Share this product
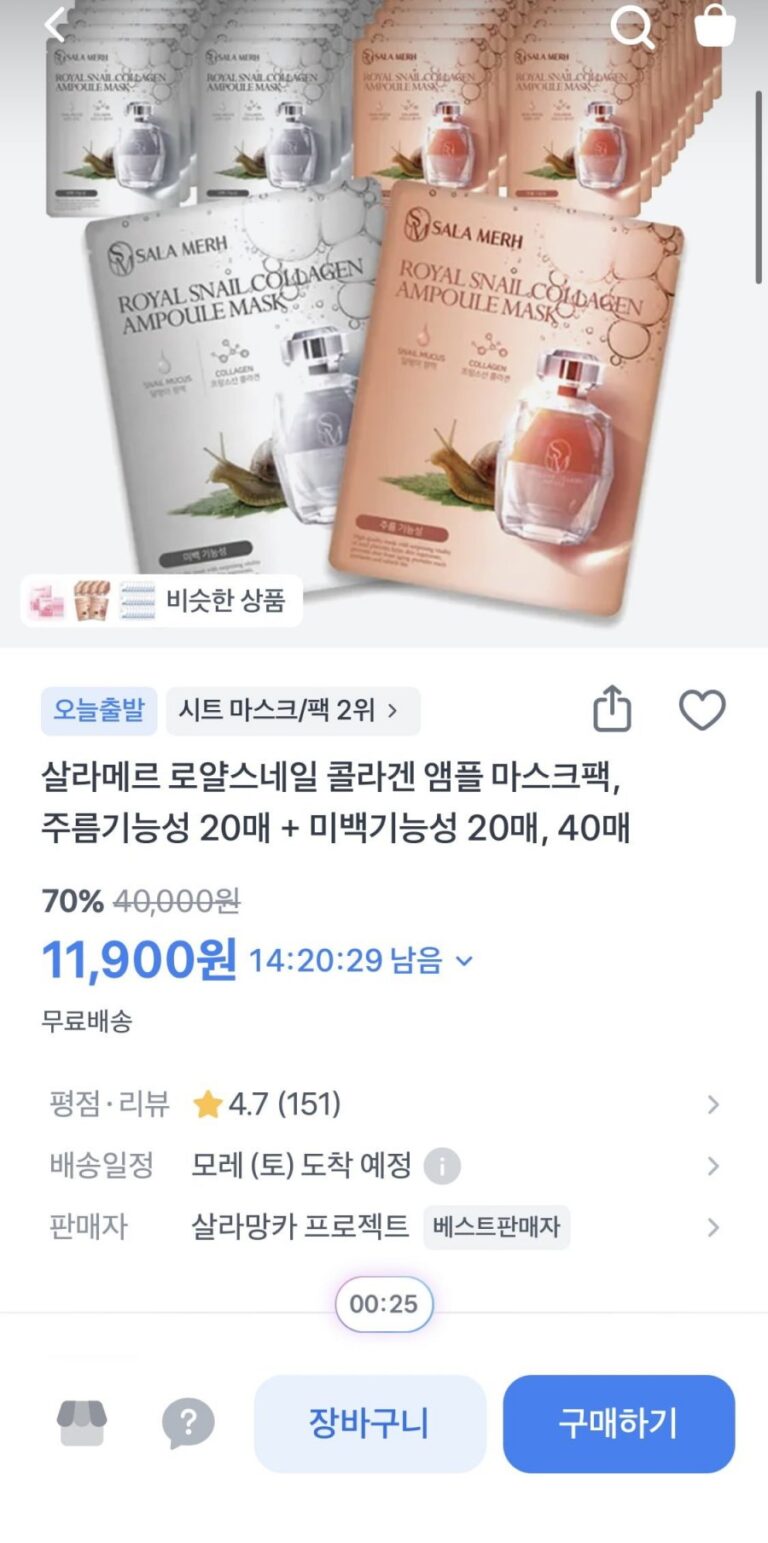The width and height of the screenshot is (768, 1543). pyautogui.click(x=612, y=710)
